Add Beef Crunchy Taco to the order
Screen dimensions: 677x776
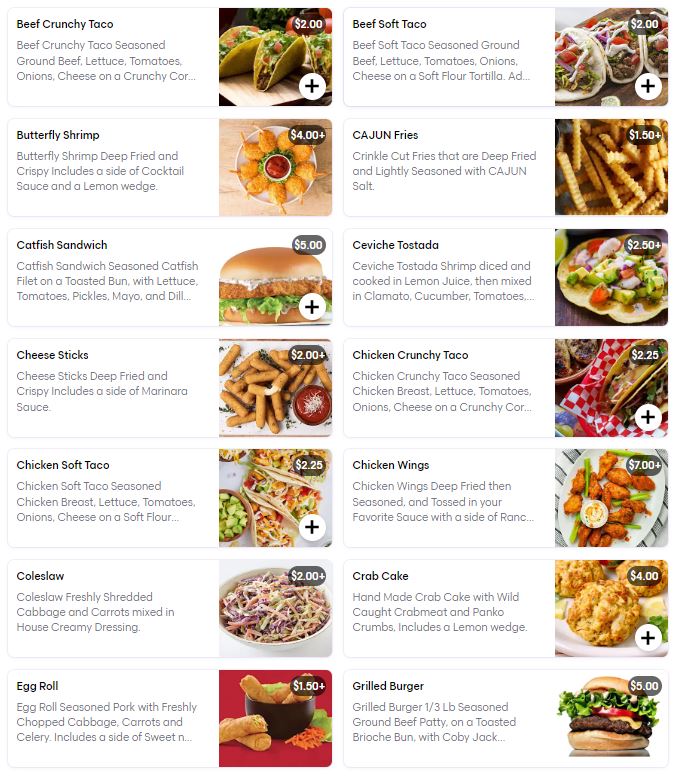312,86
